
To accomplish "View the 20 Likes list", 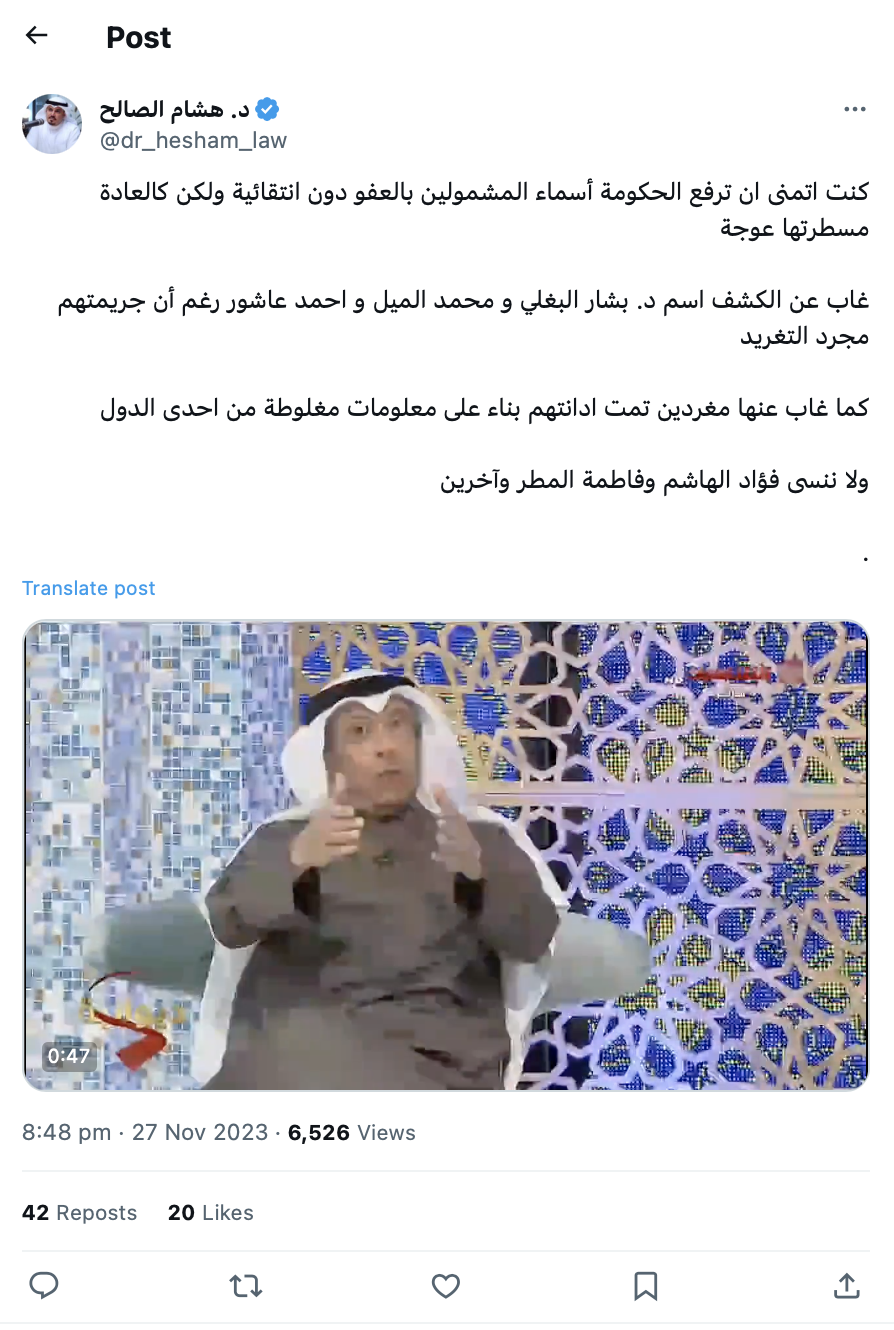I will coord(211,1213).
